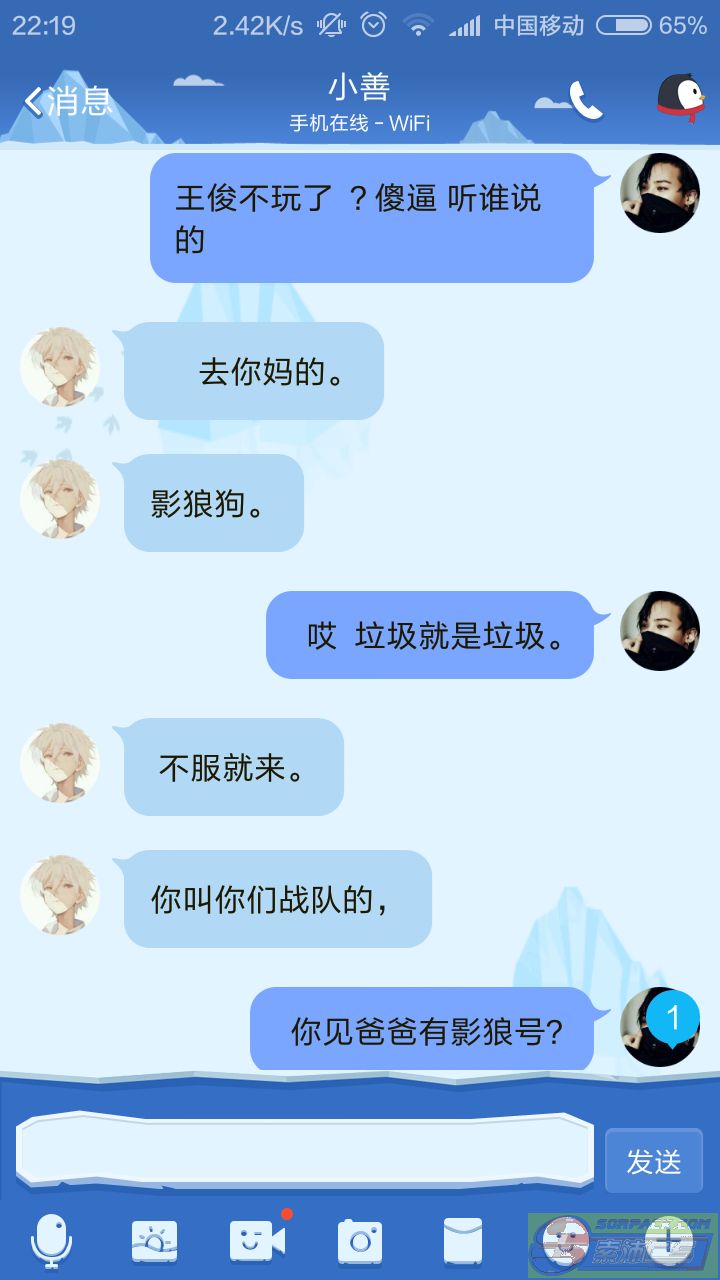720x1280 pixels.
Task: Open the red packet icon
Action: coord(463,1242)
